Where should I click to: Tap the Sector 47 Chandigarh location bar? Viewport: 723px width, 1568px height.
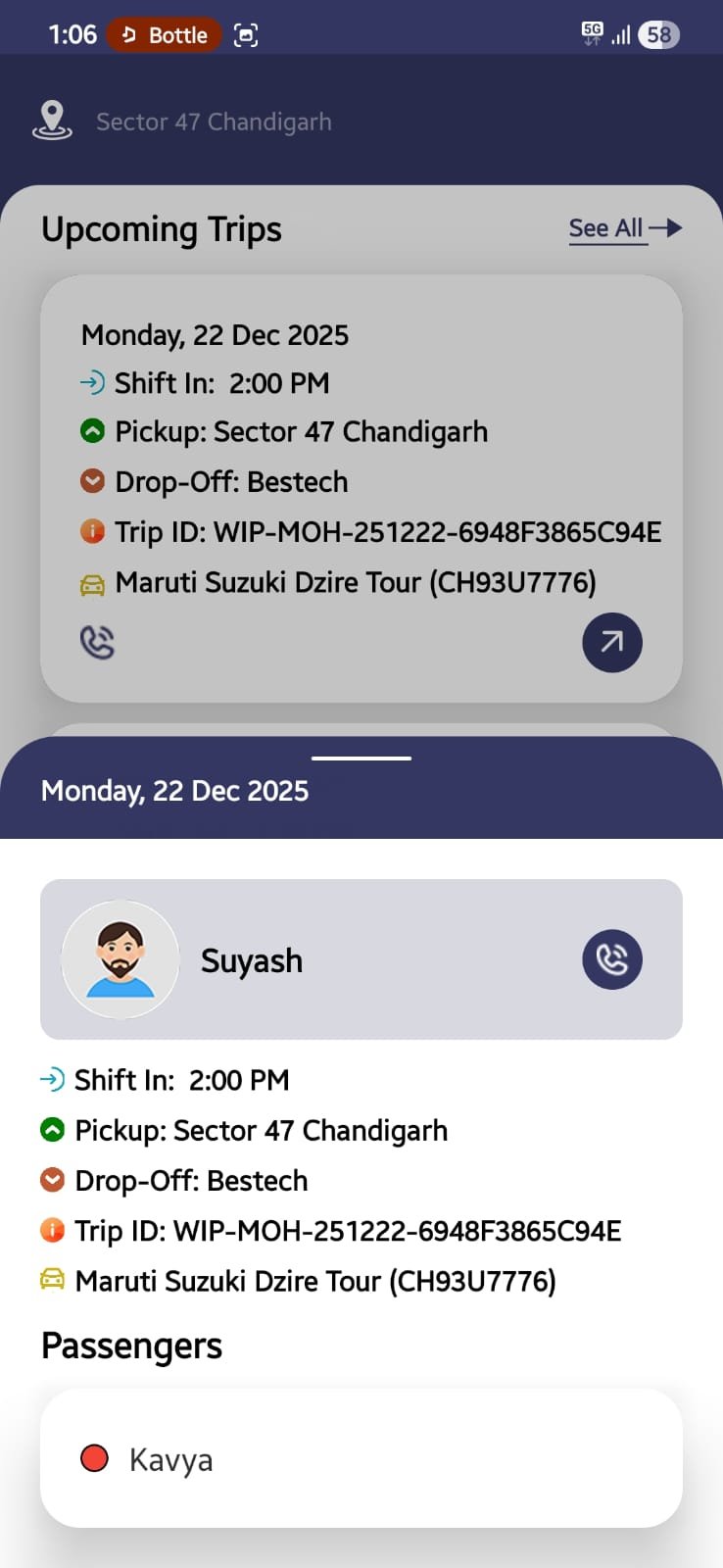coord(213,122)
